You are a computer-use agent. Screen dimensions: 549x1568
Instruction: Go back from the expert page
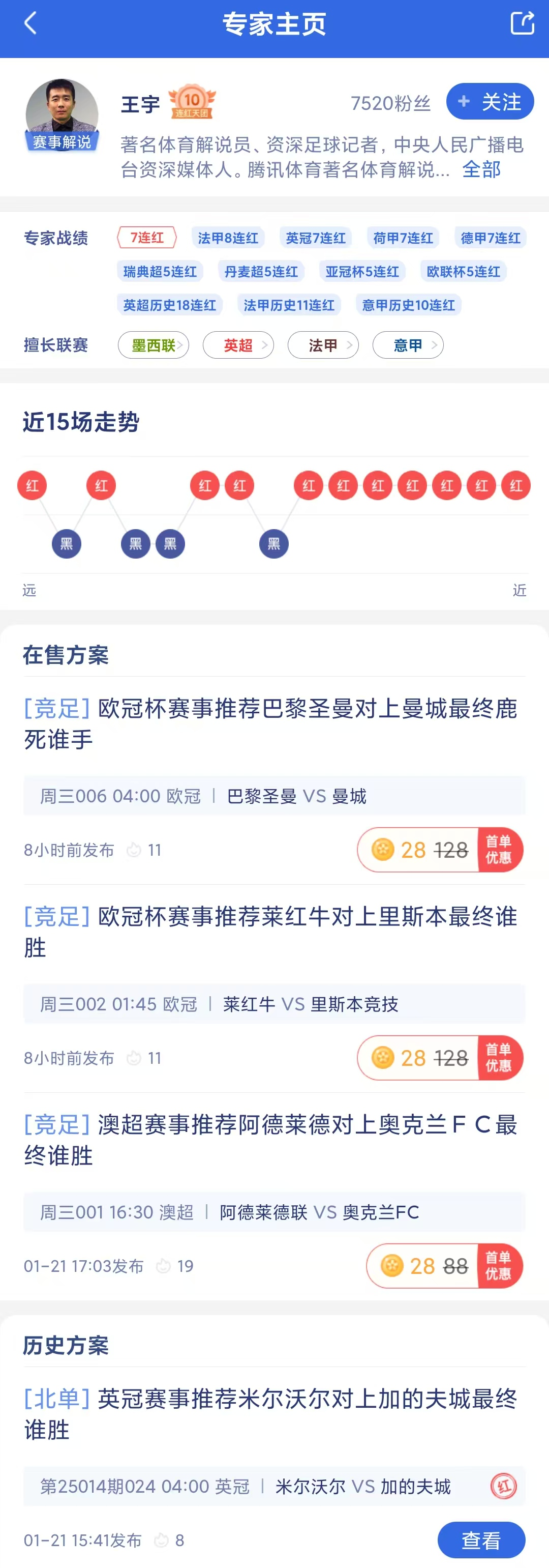click(x=30, y=24)
